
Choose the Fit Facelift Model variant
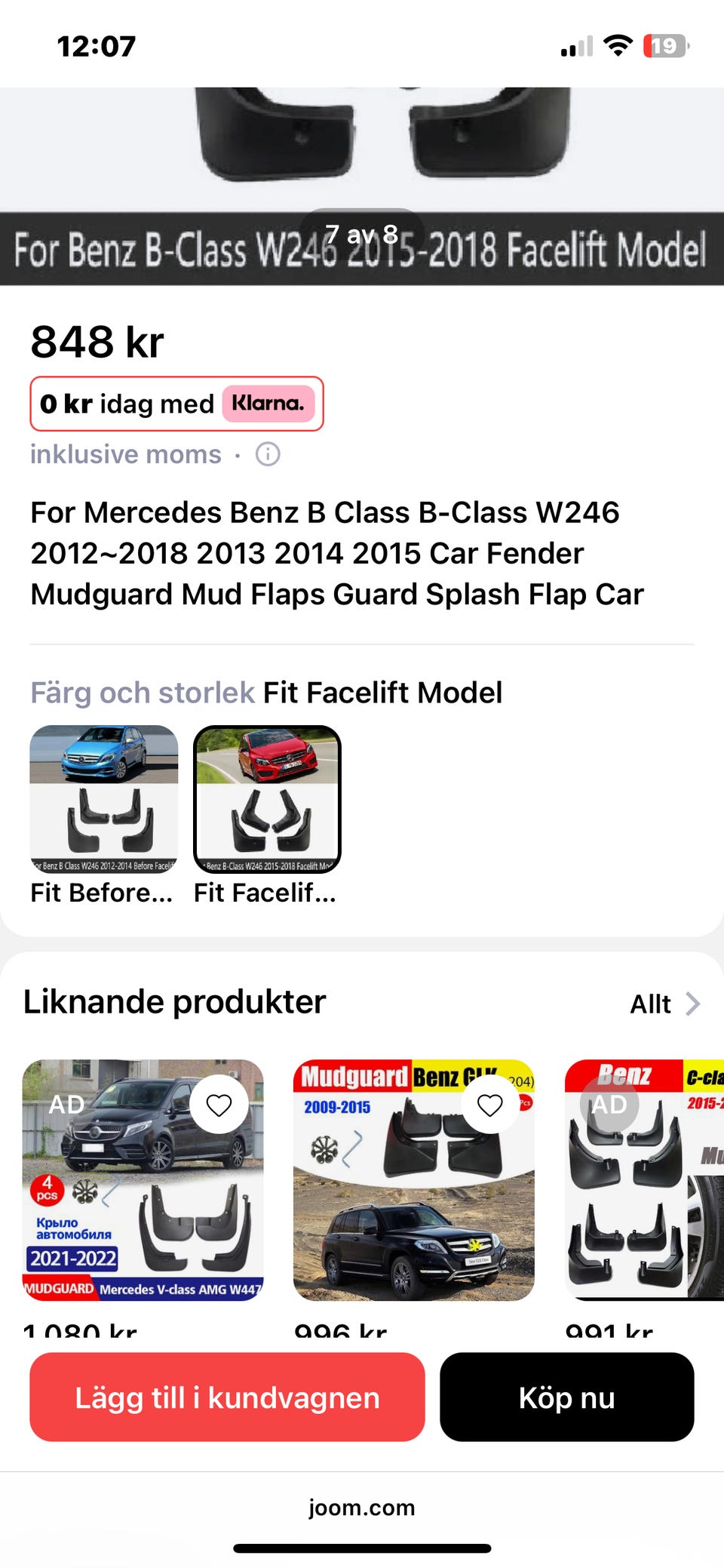pos(267,800)
